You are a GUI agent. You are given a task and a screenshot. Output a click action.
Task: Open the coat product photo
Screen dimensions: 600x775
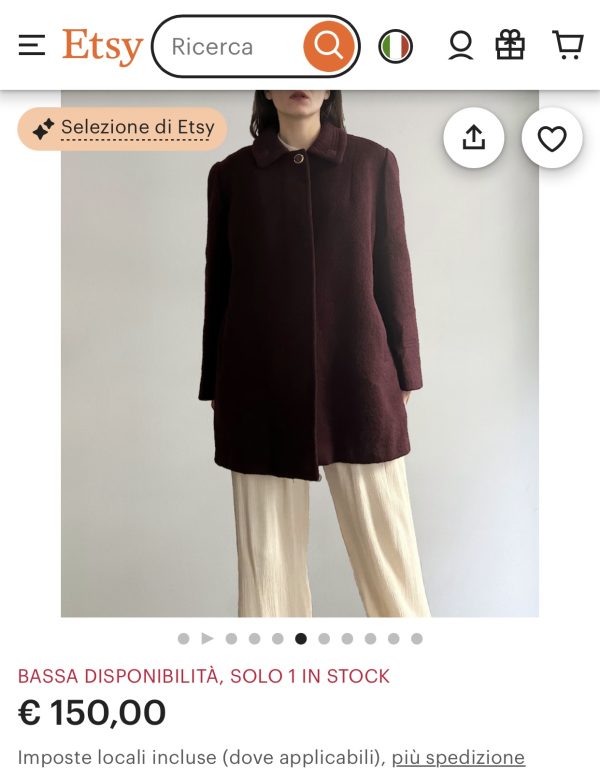[x=300, y=380]
